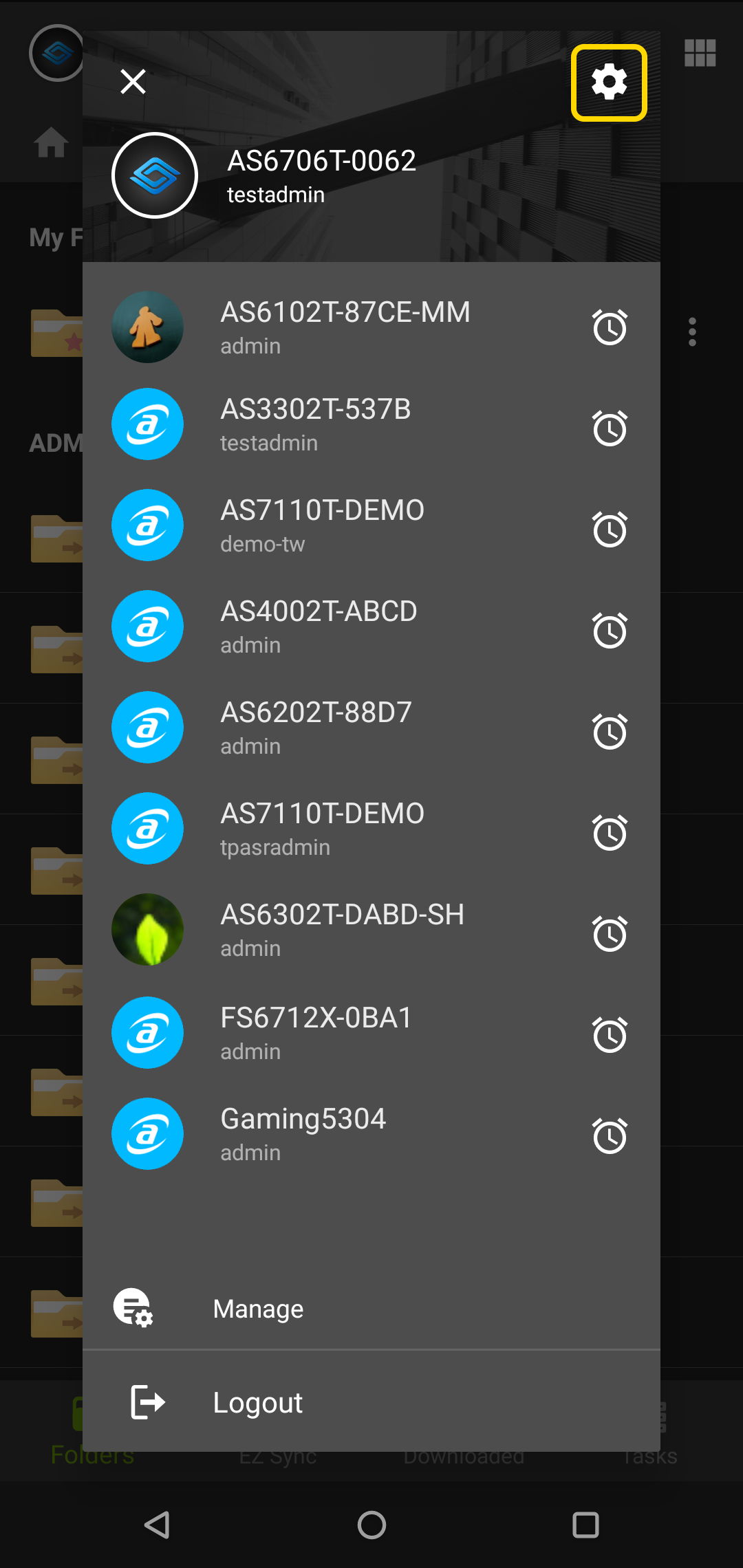Pick the Gaming5304 server
The image size is (743, 1568).
click(371, 1134)
